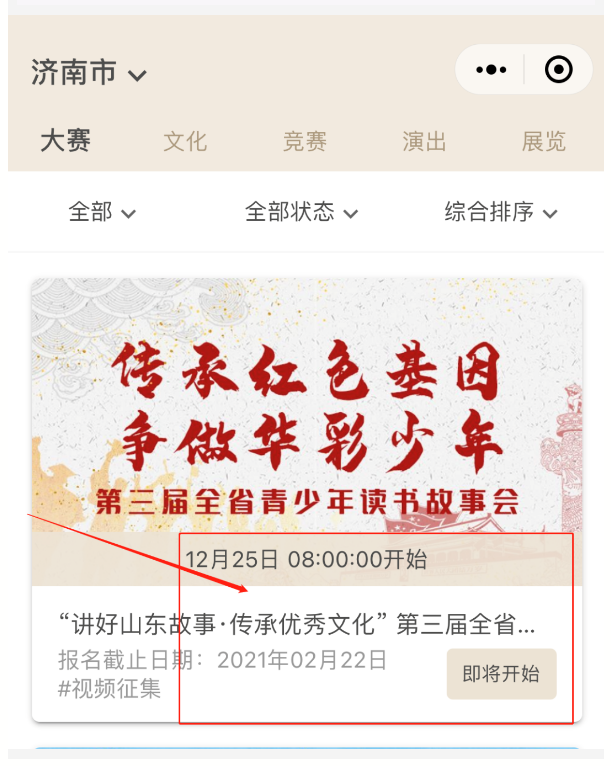Expand the 全部状态 status filter
Screen dimensions: 611x766
pyautogui.click(x=301, y=212)
